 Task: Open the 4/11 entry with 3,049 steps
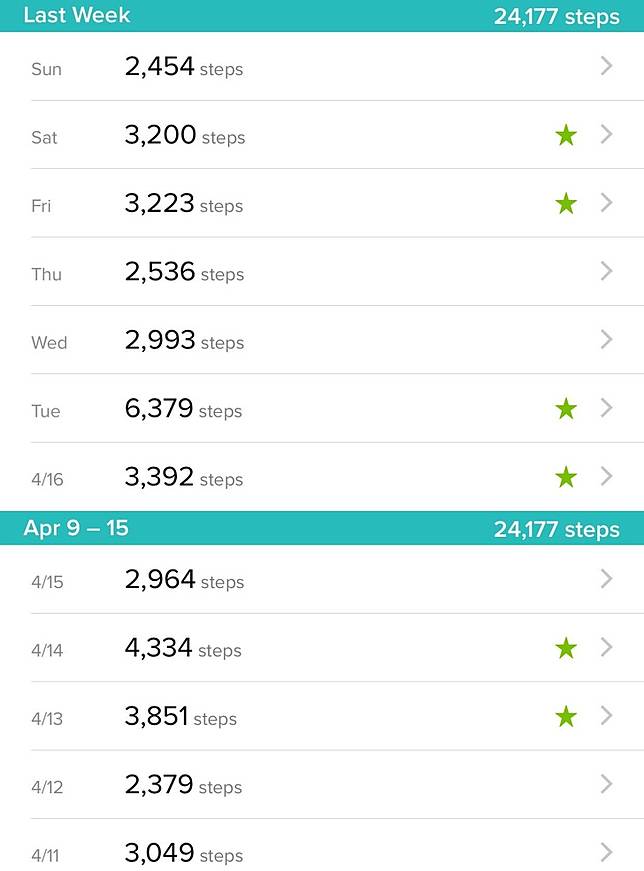[x=320, y=854]
